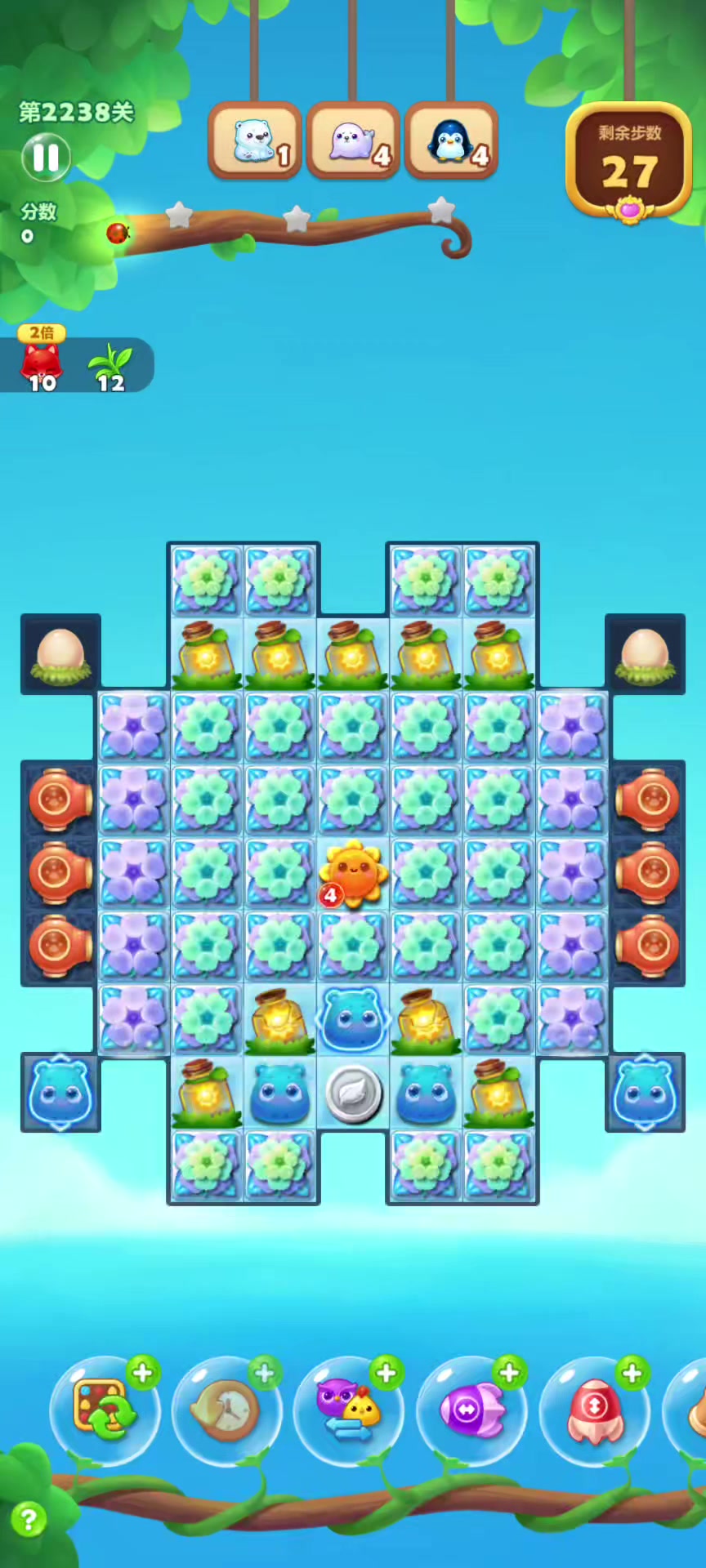The height and width of the screenshot is (1568, 706).
Task: Tap the silver leaf coin on the board
Action: click(353, 1093)
